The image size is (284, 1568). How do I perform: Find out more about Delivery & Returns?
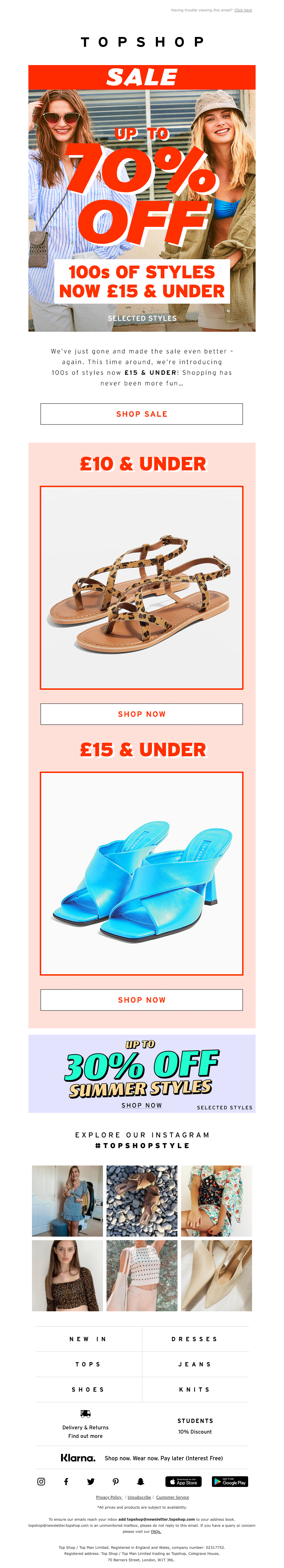click(x=85, y=1436)
